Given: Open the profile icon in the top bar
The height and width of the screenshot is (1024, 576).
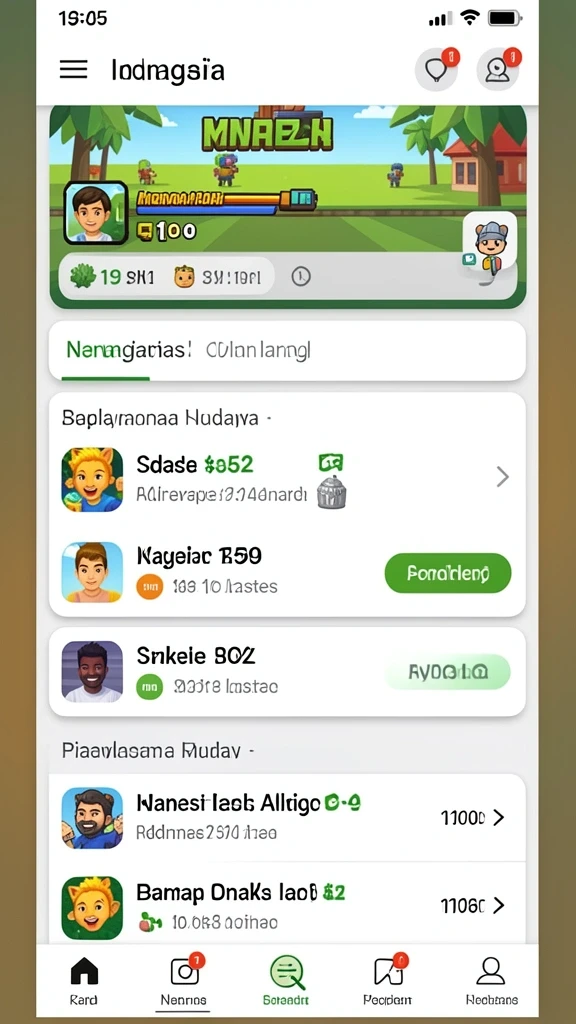Looking at the screenshot, I should point(498,69).
